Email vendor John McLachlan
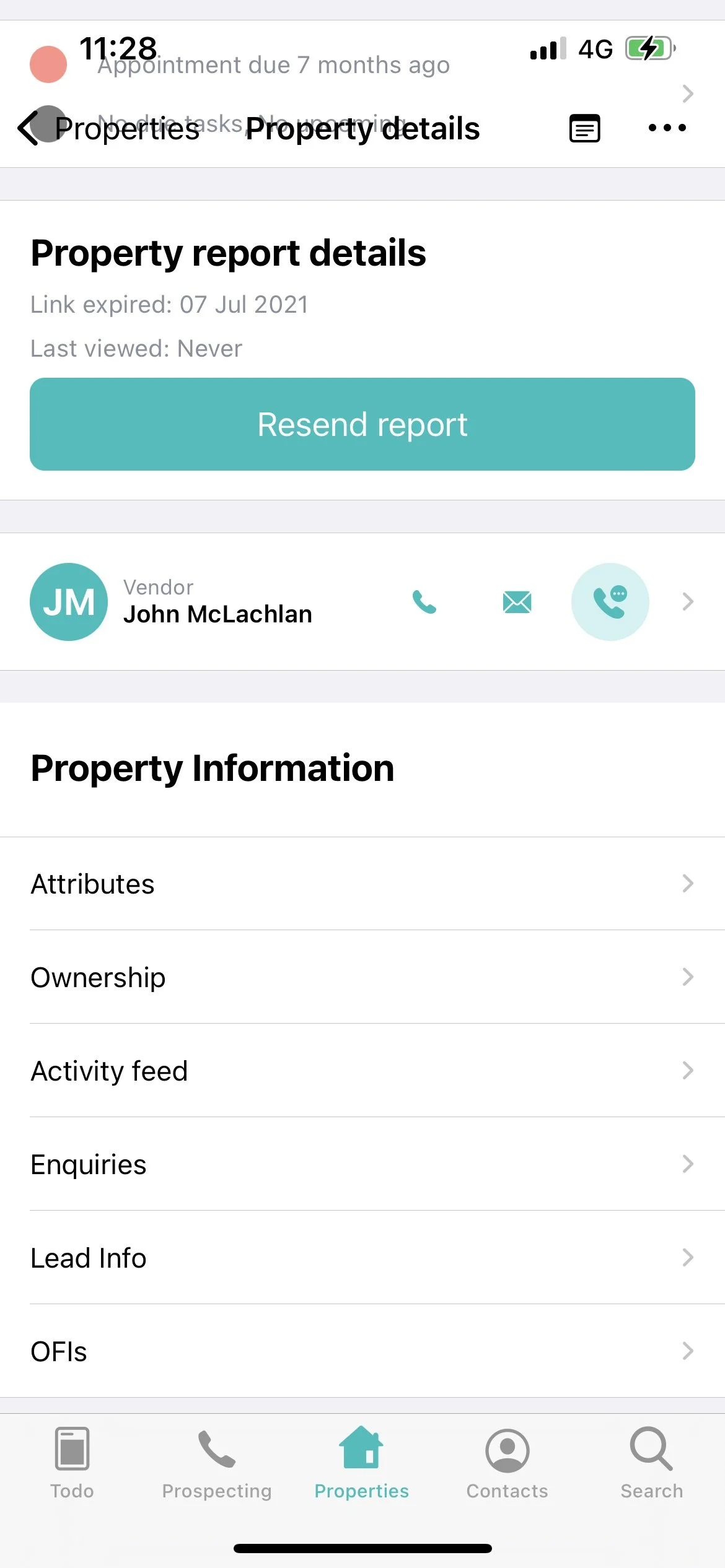 517,602
